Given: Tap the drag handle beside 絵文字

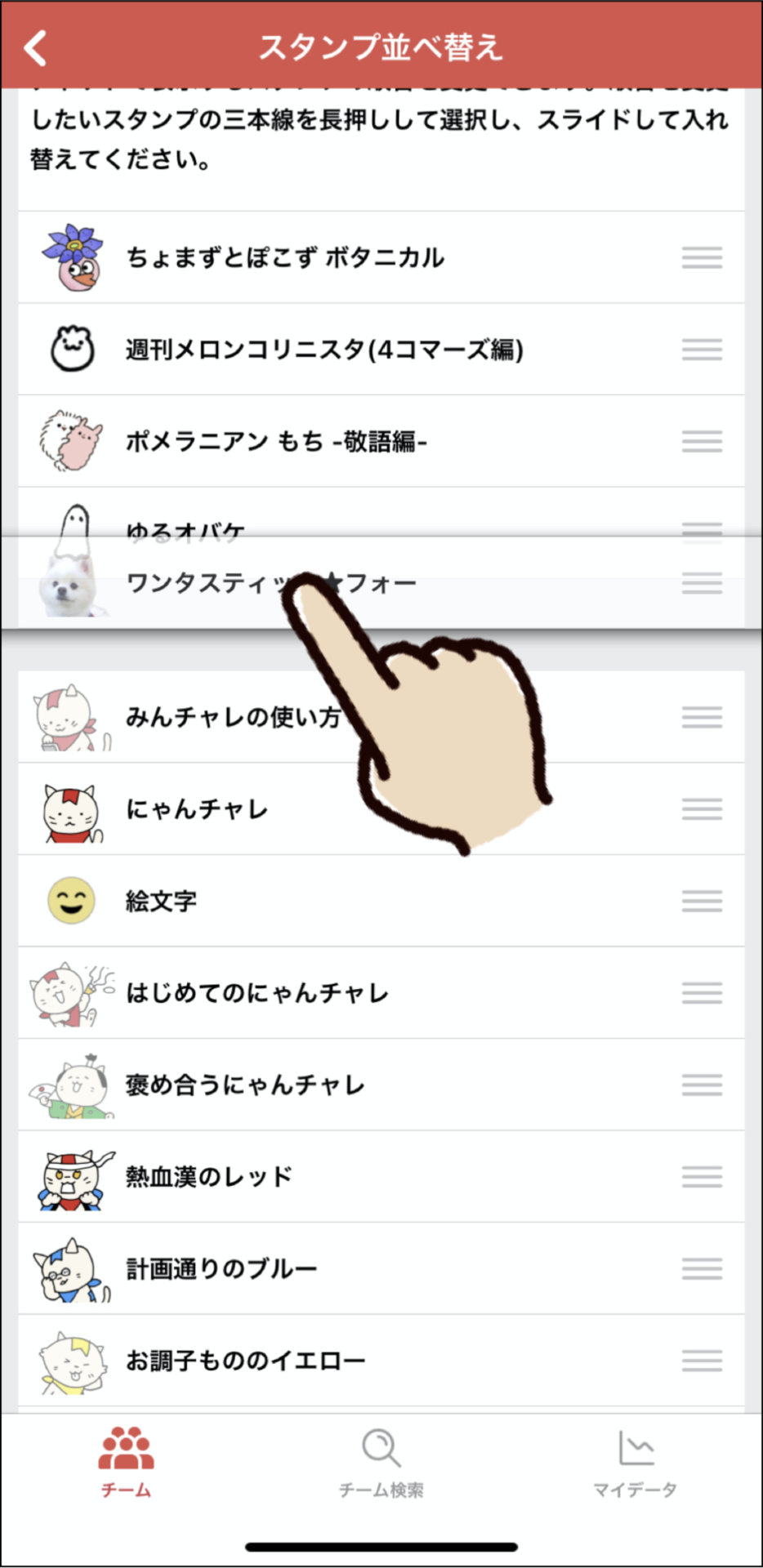Looking at the screenshot, I should pyautogui.click(x=701, y=901).
